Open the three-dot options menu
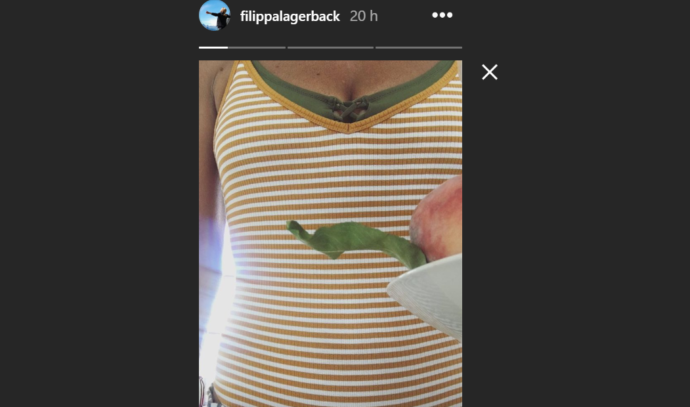Viewport: 690px width, 407px height. pos(443,16)
